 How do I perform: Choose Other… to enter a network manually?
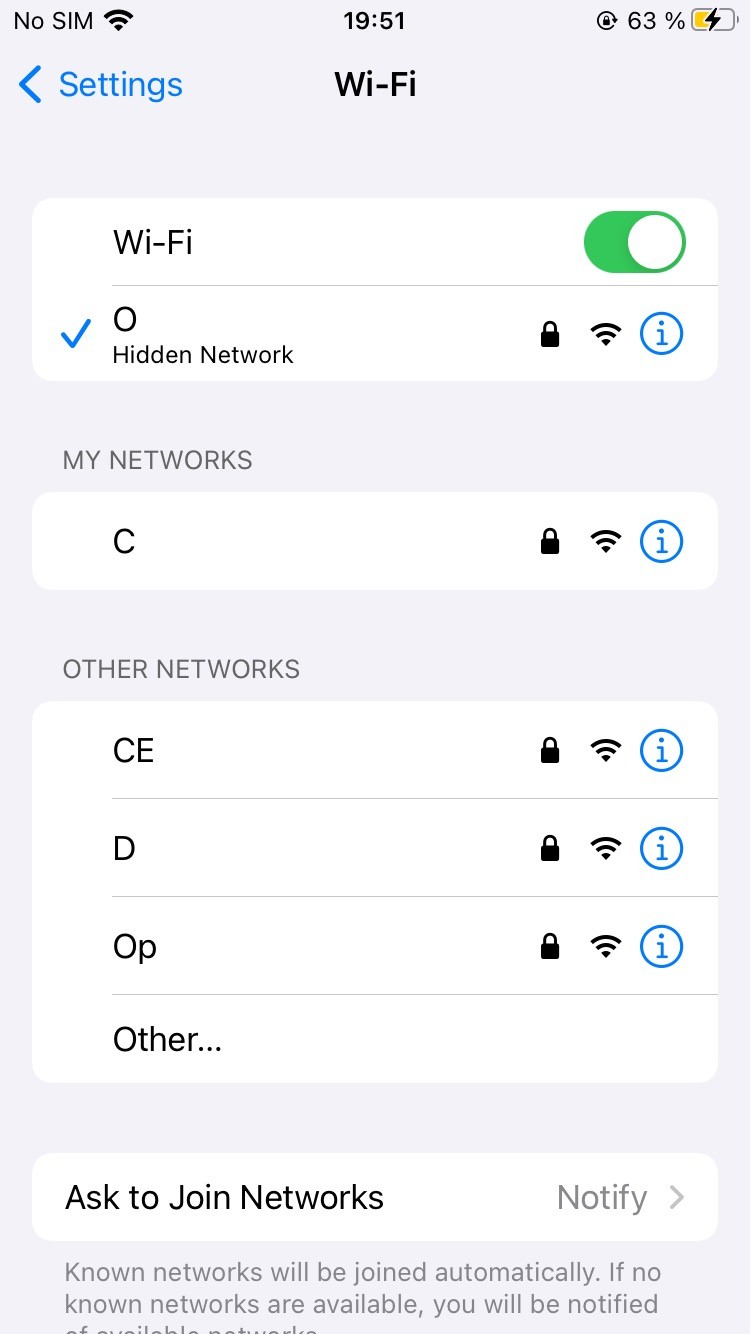(167, 1040)
